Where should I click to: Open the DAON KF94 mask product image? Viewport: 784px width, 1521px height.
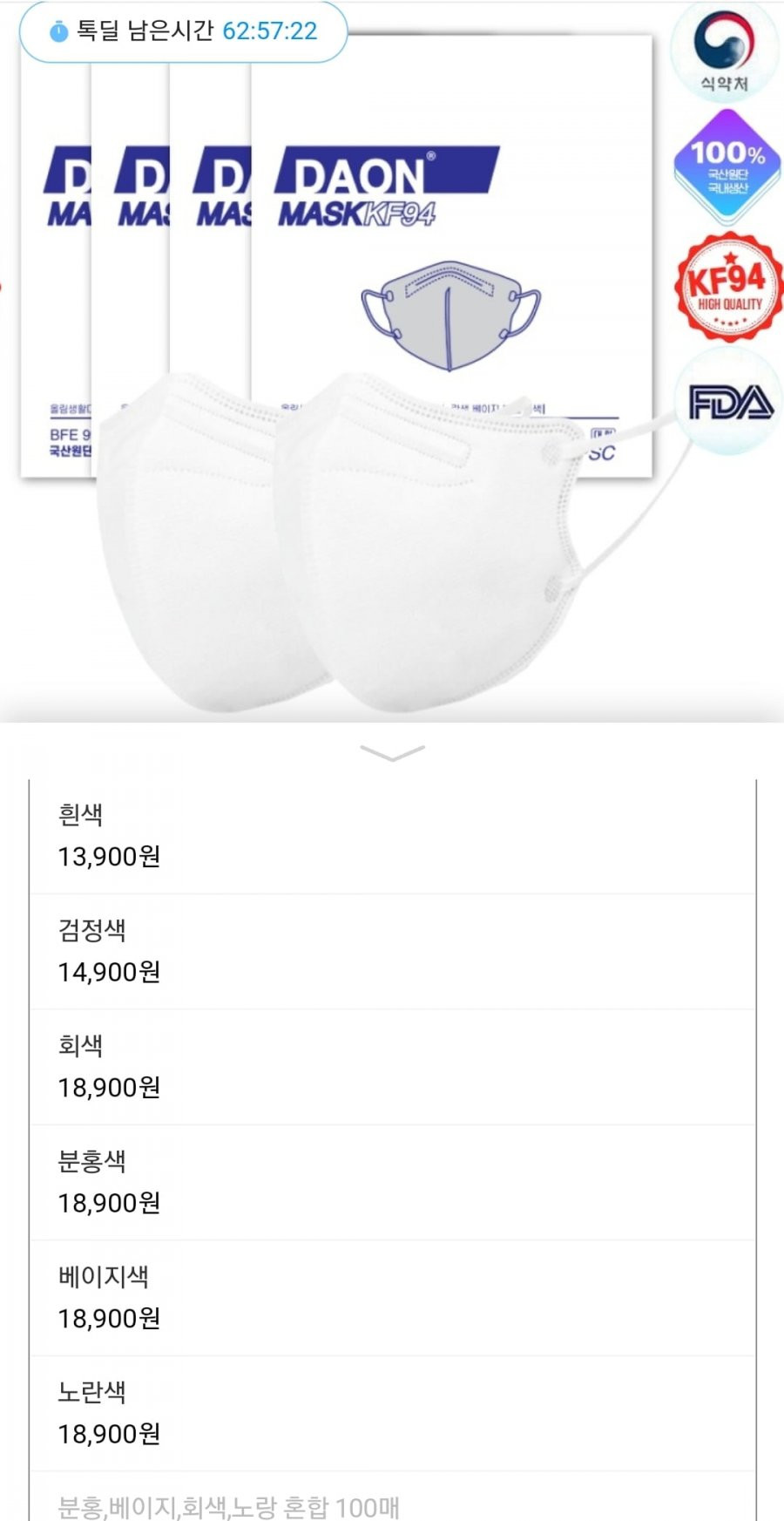point(392,362)
